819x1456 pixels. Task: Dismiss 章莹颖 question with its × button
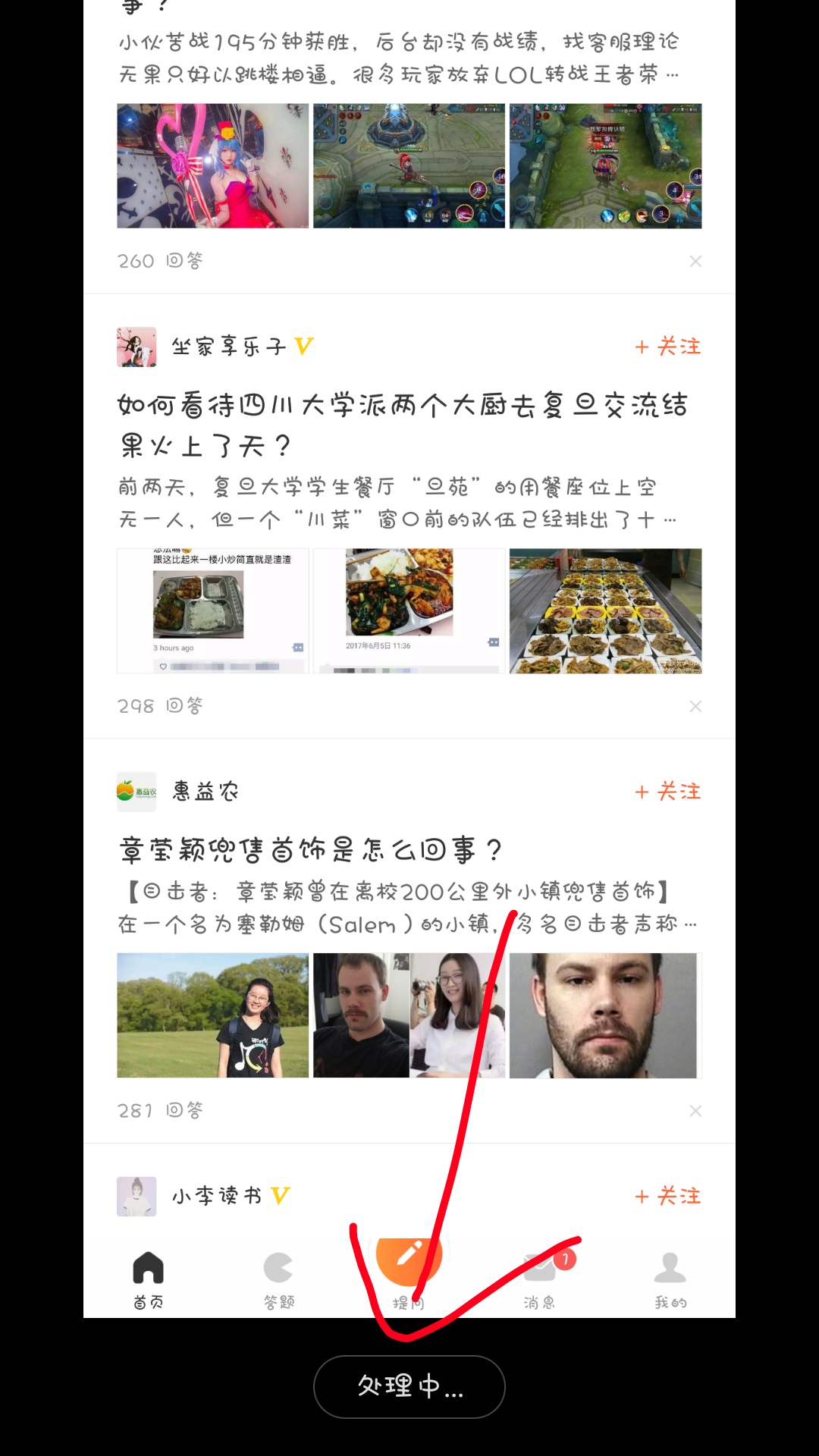click(695, 1110)
